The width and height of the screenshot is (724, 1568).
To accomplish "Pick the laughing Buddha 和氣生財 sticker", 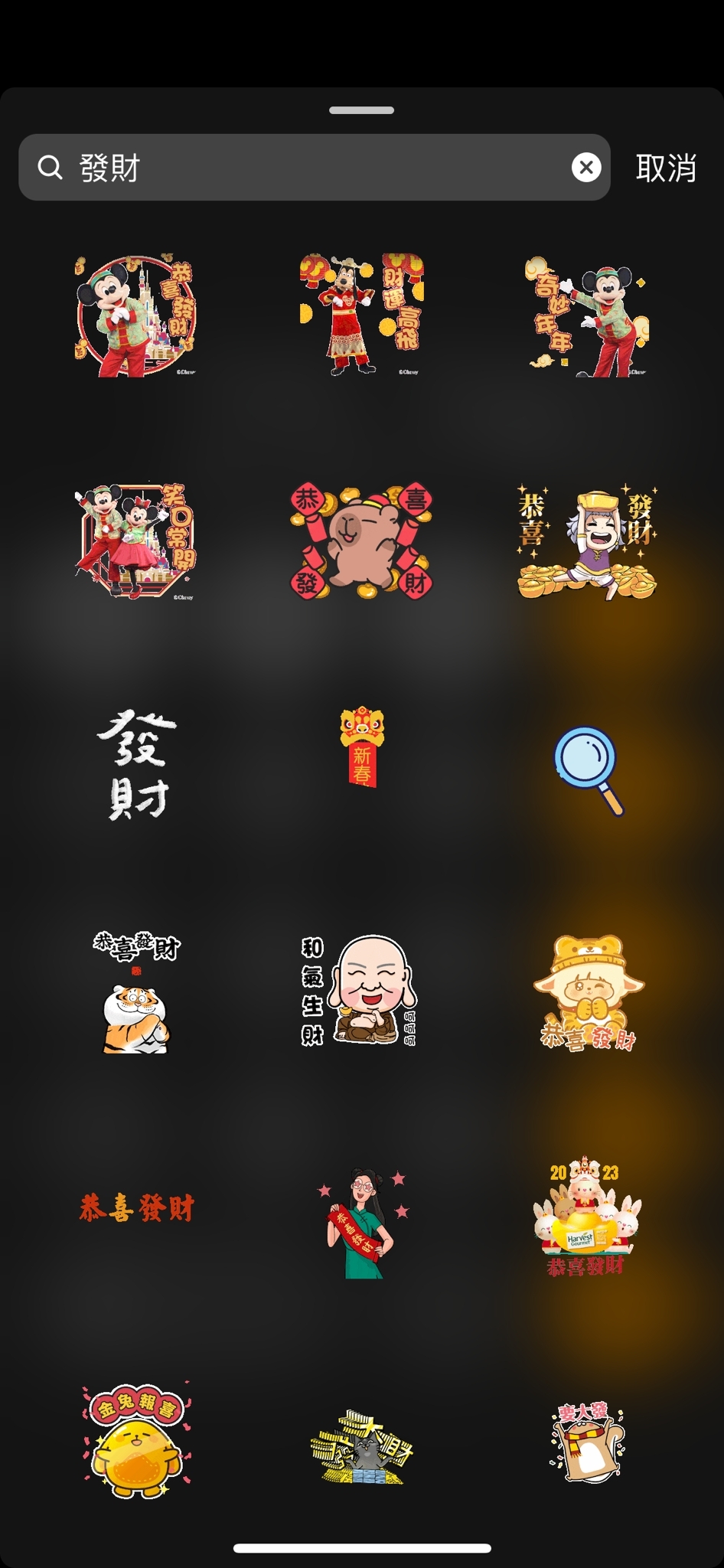I will click(x=360, y=990).
